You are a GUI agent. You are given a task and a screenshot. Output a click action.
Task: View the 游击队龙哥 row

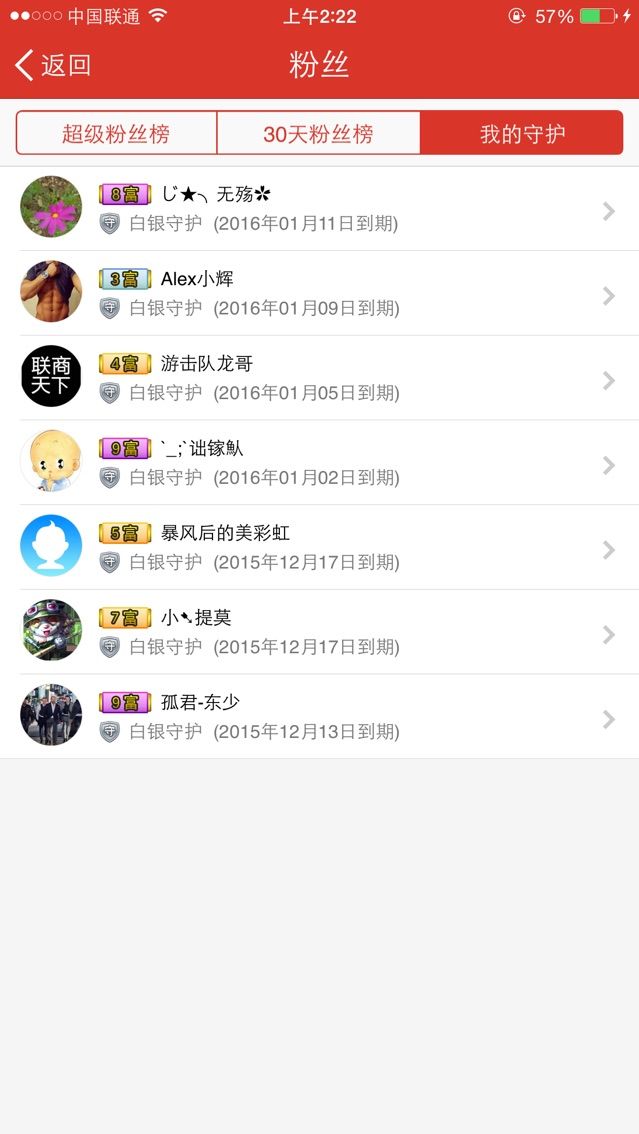pos(320,378)
